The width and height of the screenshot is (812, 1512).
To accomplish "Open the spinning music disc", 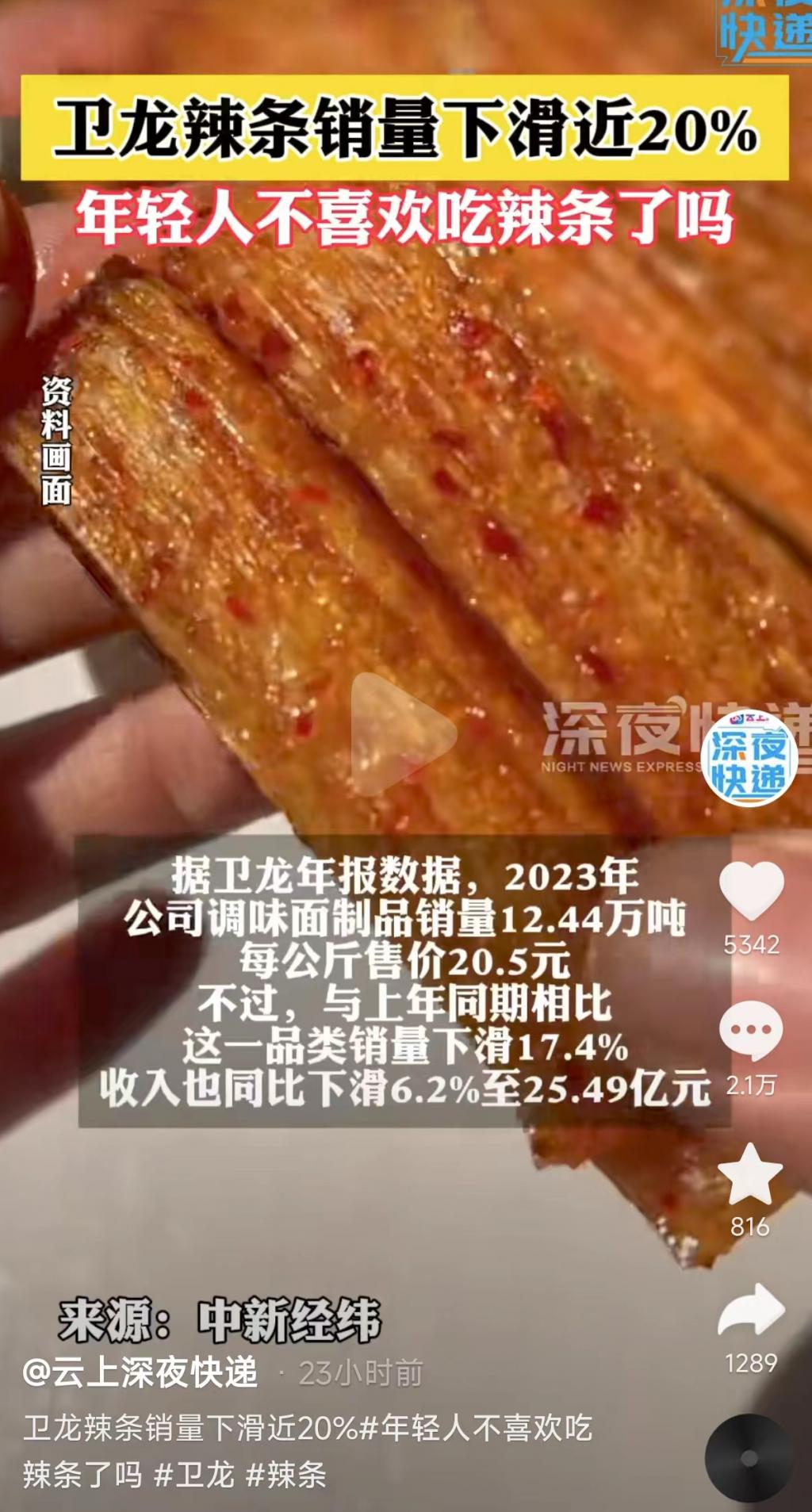I will [748, 1458].
